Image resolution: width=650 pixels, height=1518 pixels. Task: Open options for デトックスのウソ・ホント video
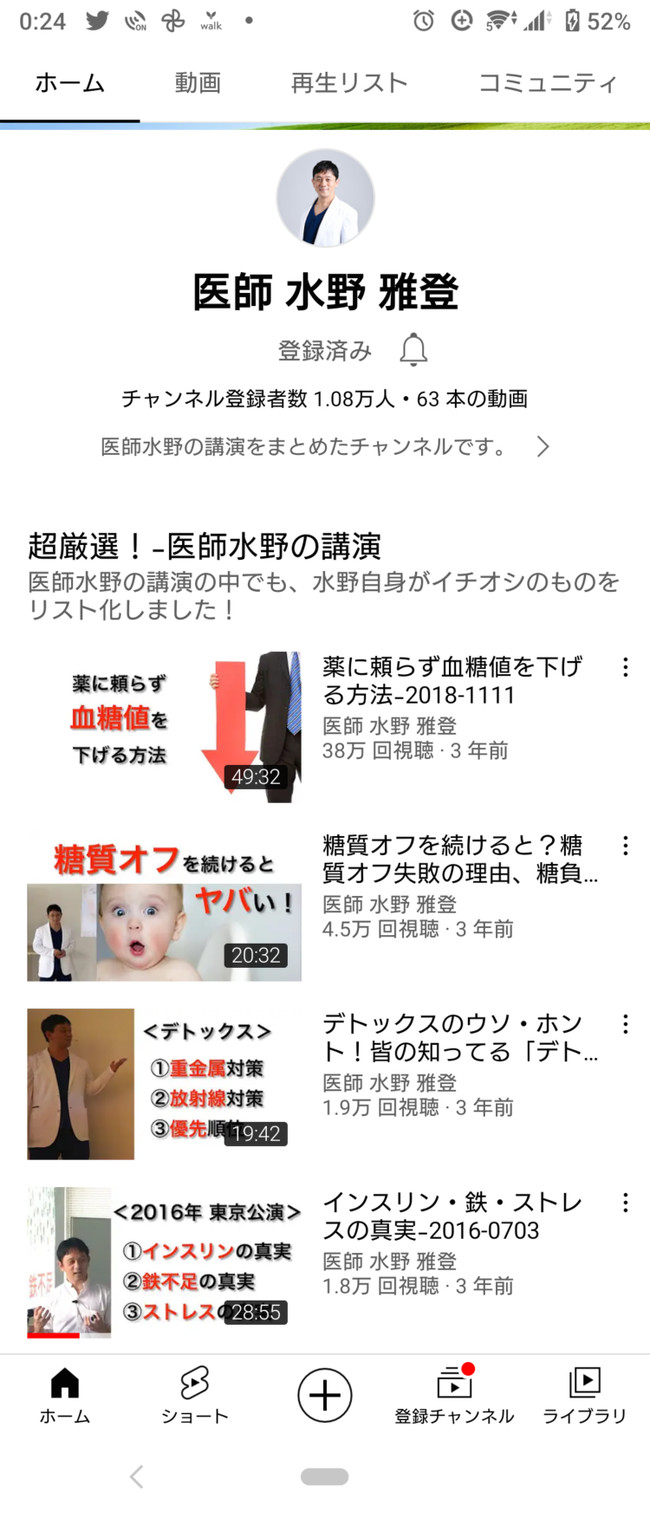coord(625,1024)
